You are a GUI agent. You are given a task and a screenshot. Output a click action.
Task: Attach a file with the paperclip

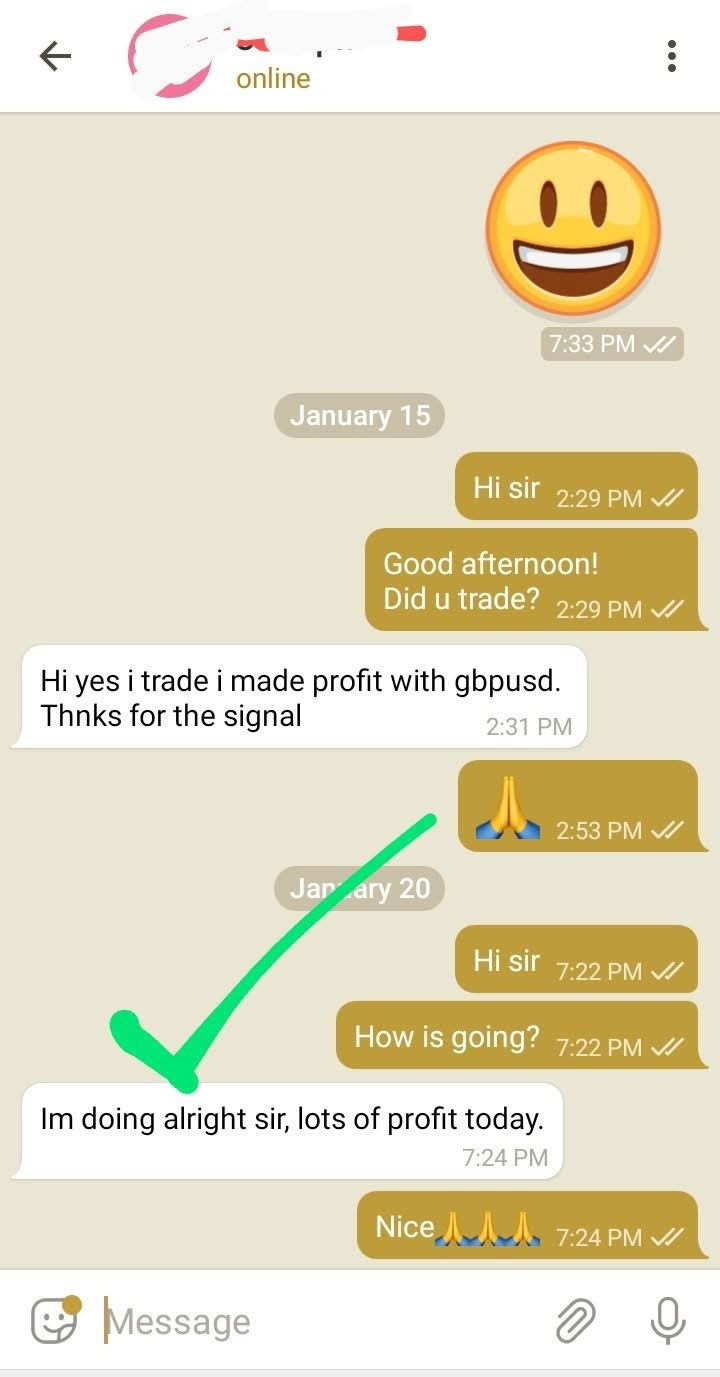(577, 1321)
